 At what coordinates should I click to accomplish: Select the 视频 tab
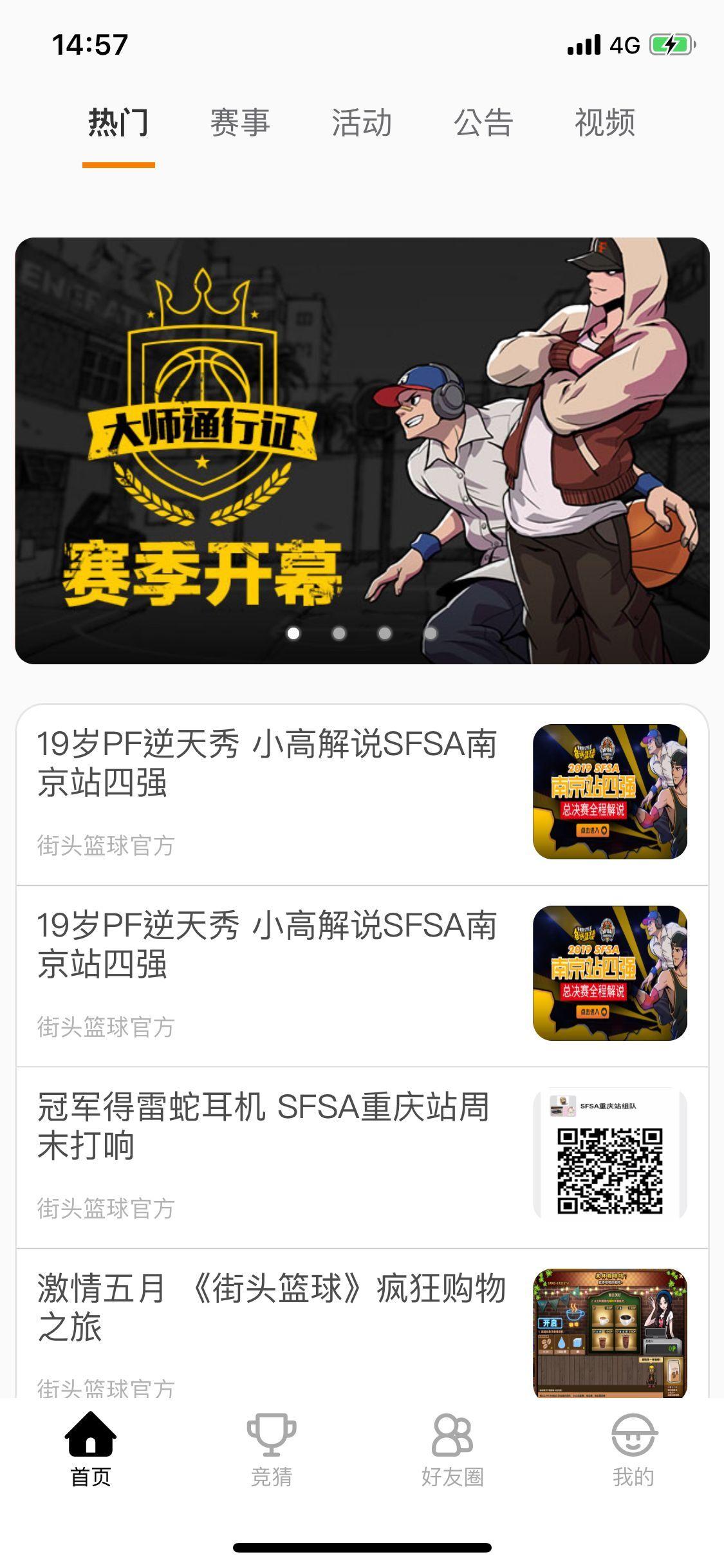(604, 122)
